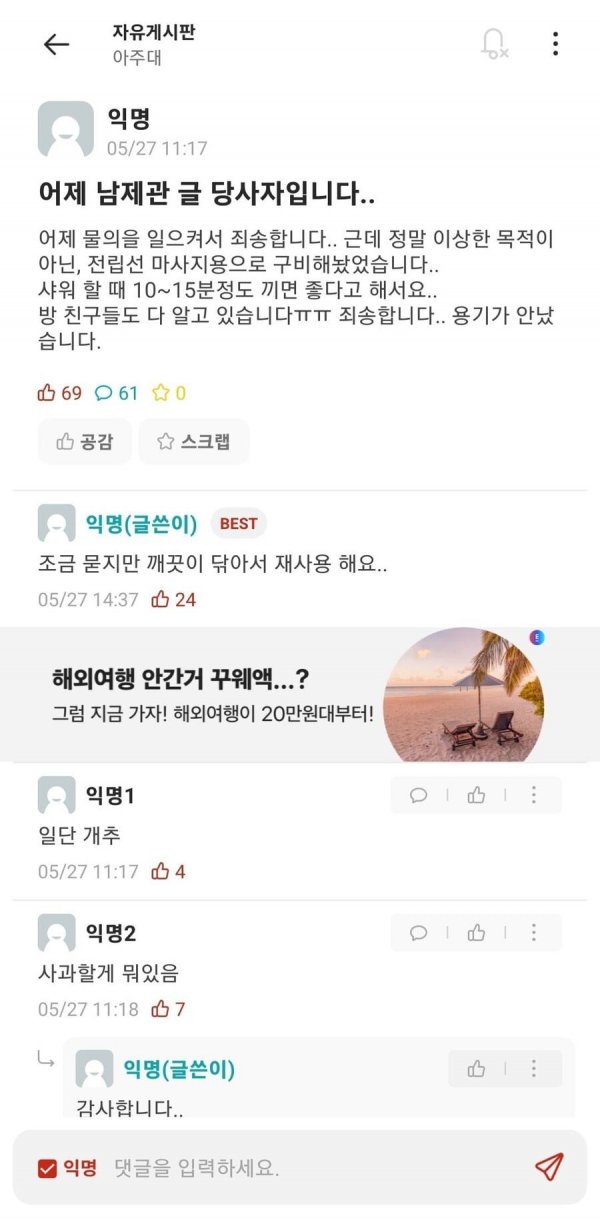Go back with the arrow icon
This screenshot has height=1218, width=600.
coord(56,44)
